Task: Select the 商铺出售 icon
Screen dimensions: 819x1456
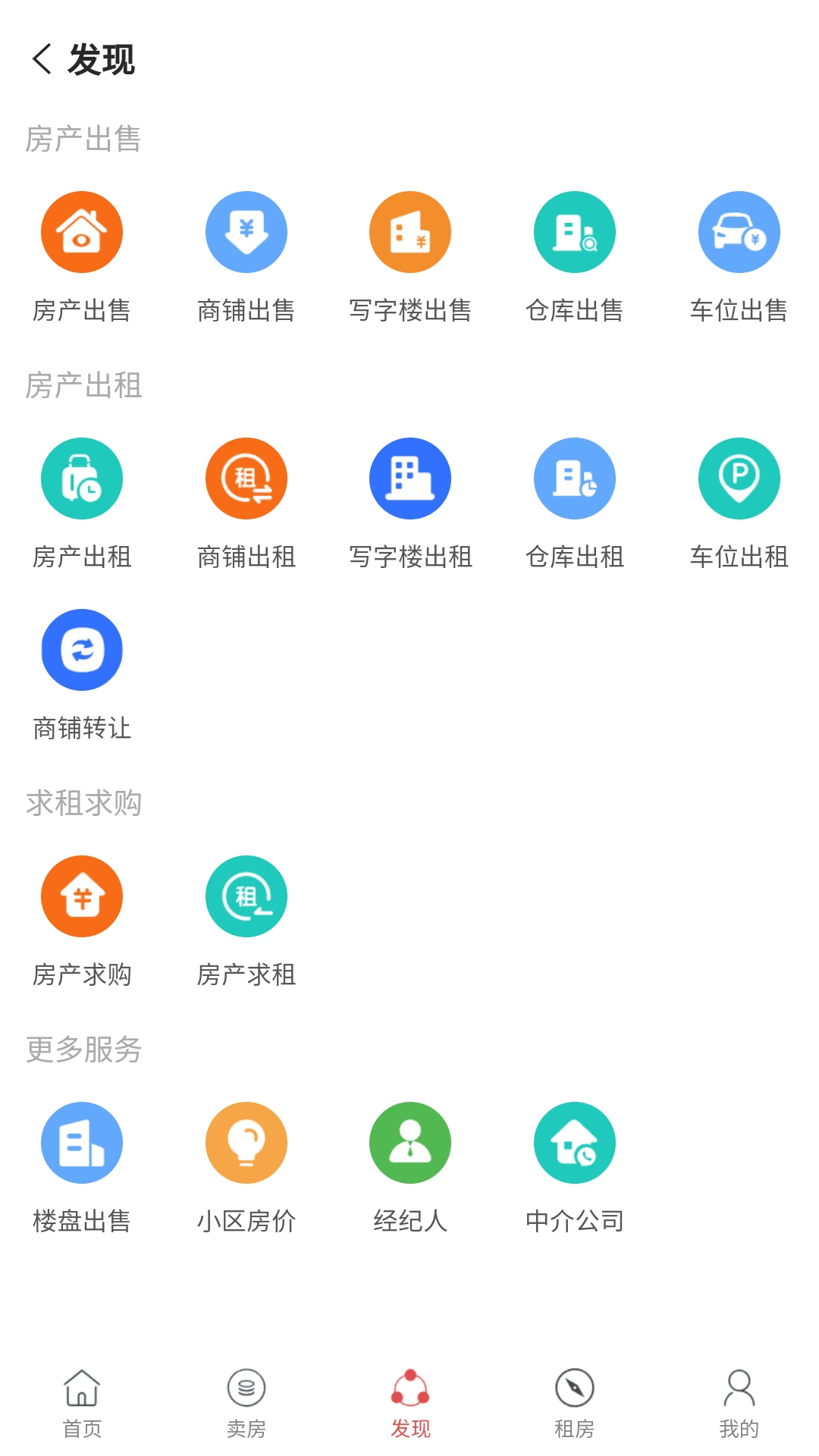Action: tap(246, 231)
